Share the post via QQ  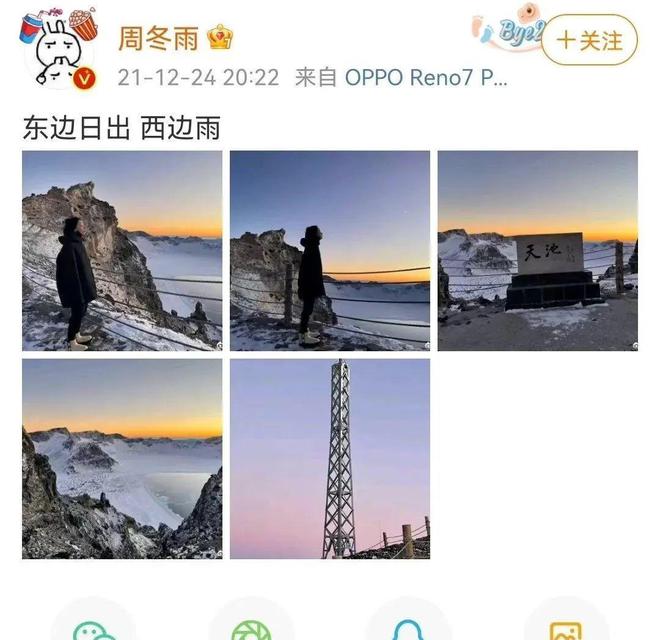pos(408,626)
